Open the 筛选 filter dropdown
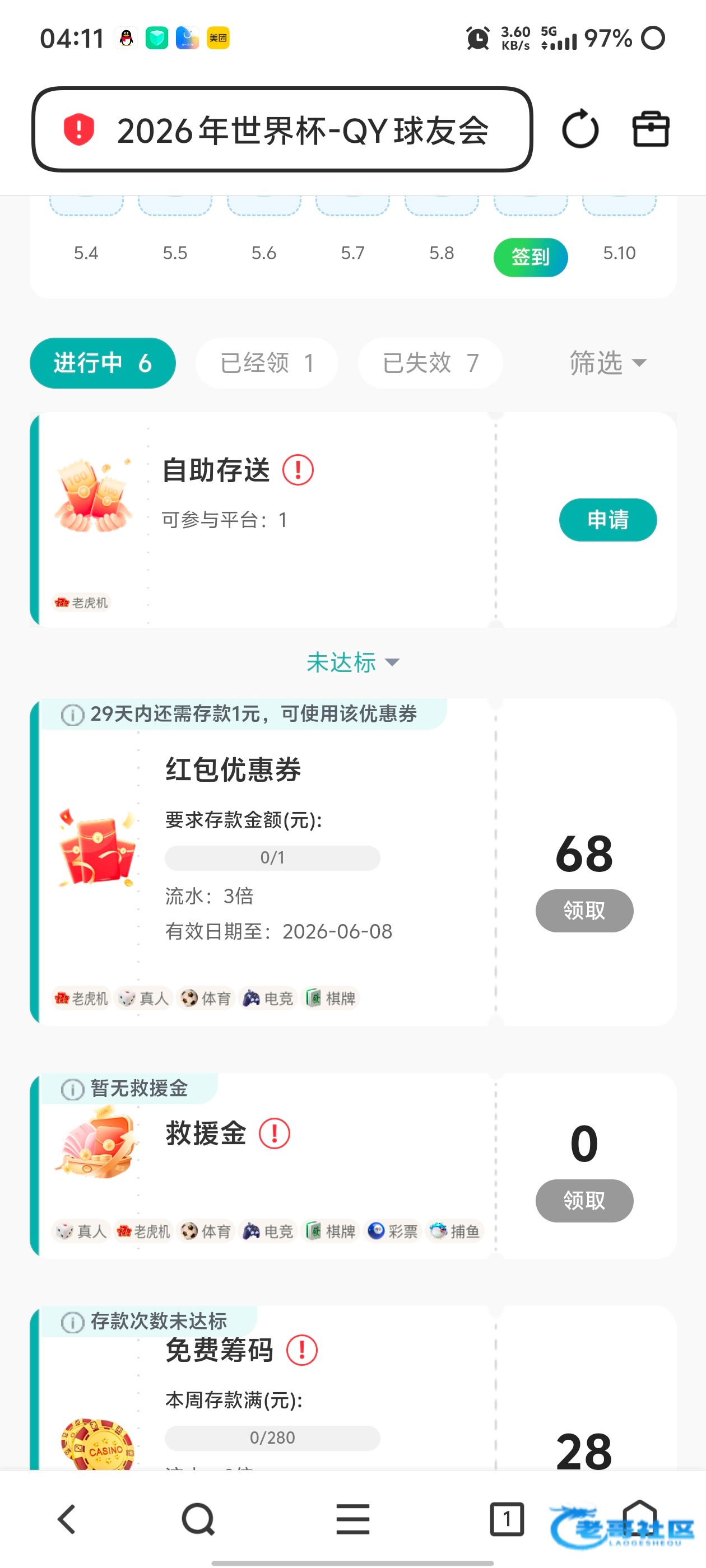The width and height of the screenshot is (706, 1568). (x=607, y=363)
